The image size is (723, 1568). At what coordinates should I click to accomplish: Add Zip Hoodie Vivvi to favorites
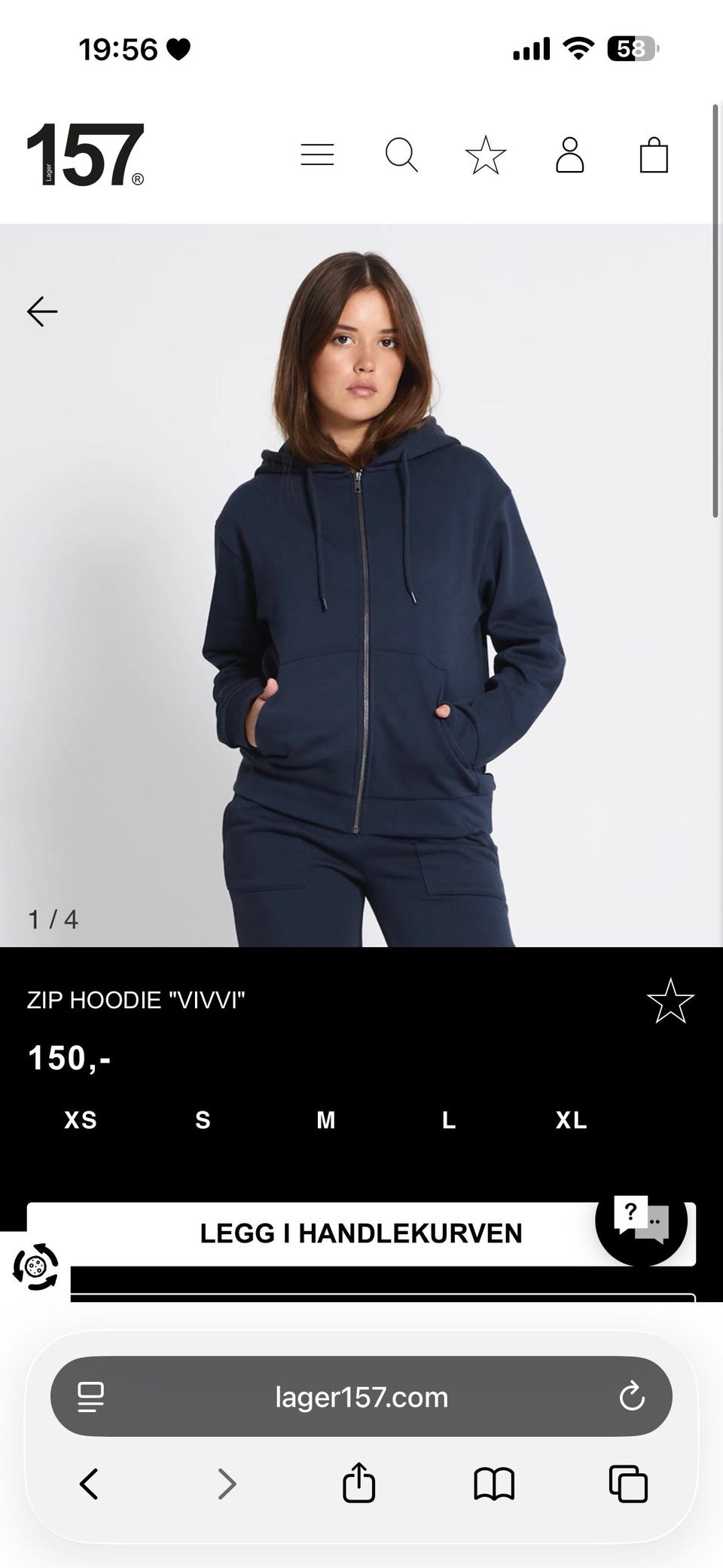[670, 1001]
